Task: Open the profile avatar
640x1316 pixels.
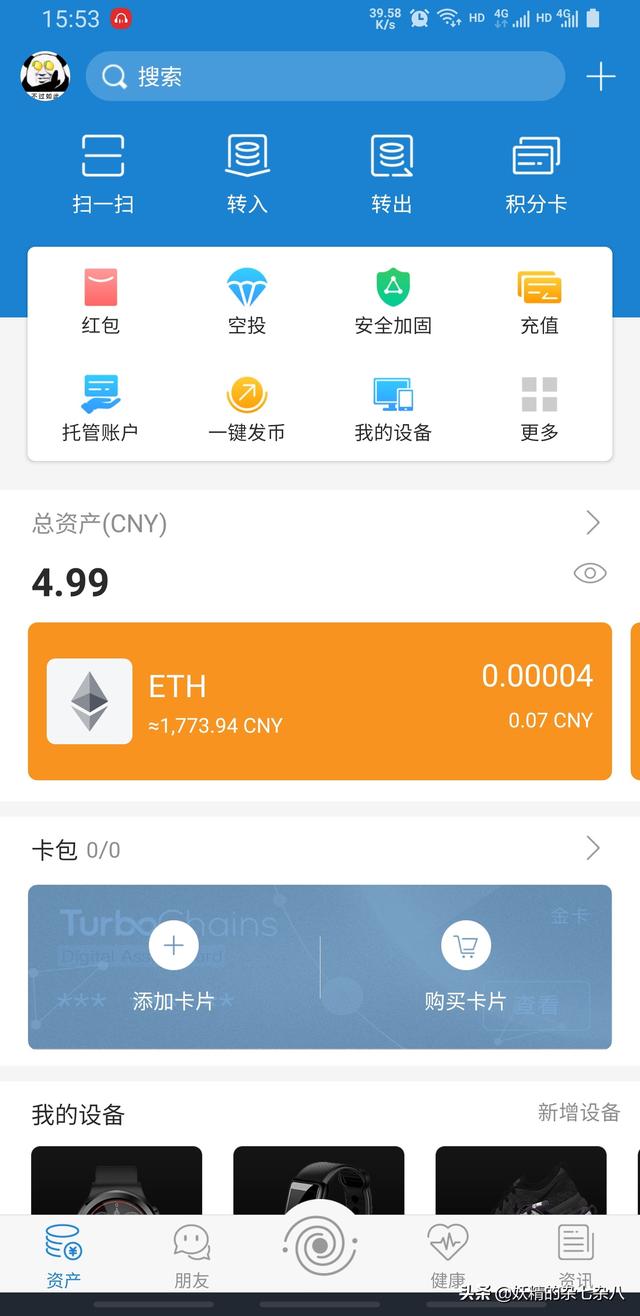Action: [x=45, y=76]
